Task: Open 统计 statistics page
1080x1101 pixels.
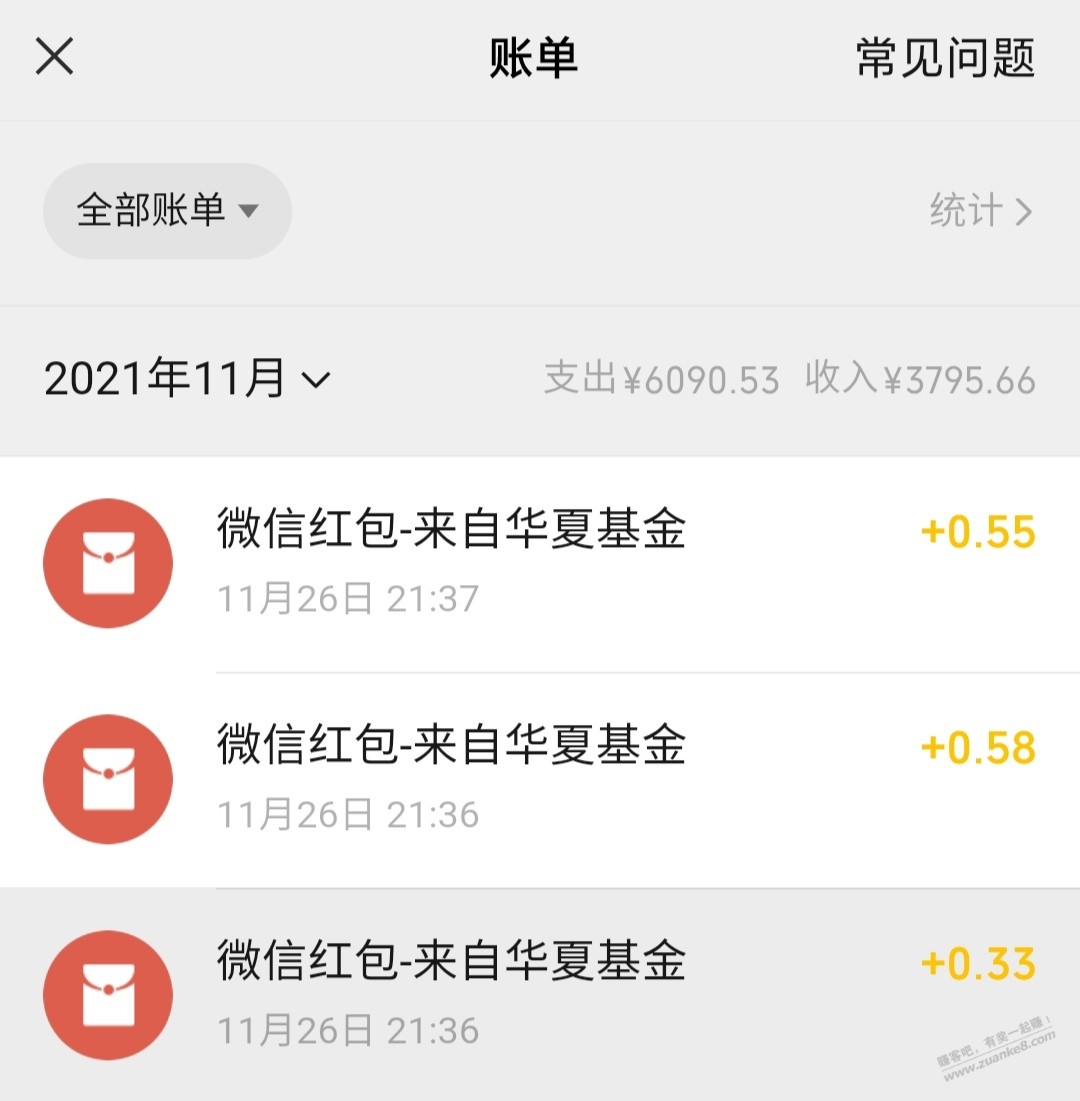Action: tap(980, 211)
